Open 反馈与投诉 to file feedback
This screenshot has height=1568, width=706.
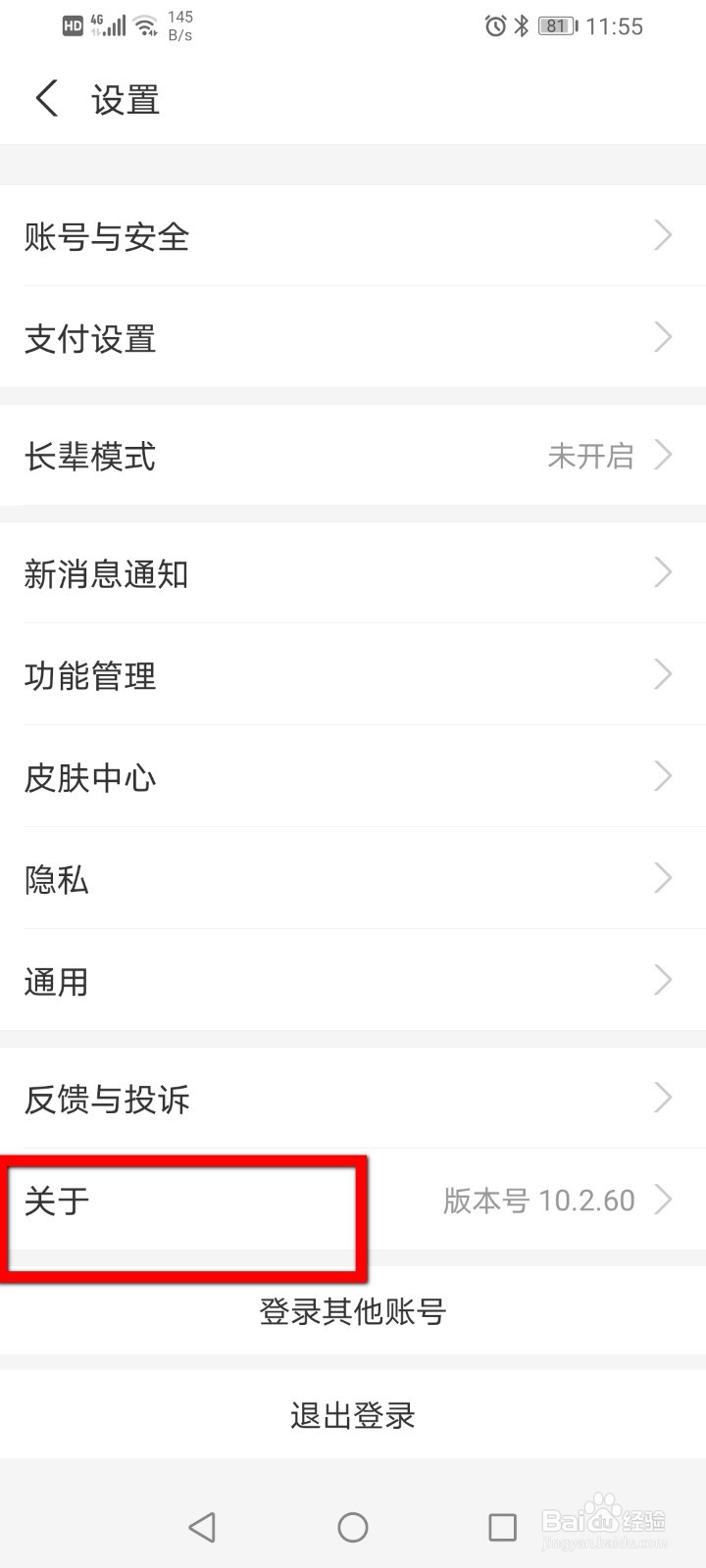click(353, 1099)
